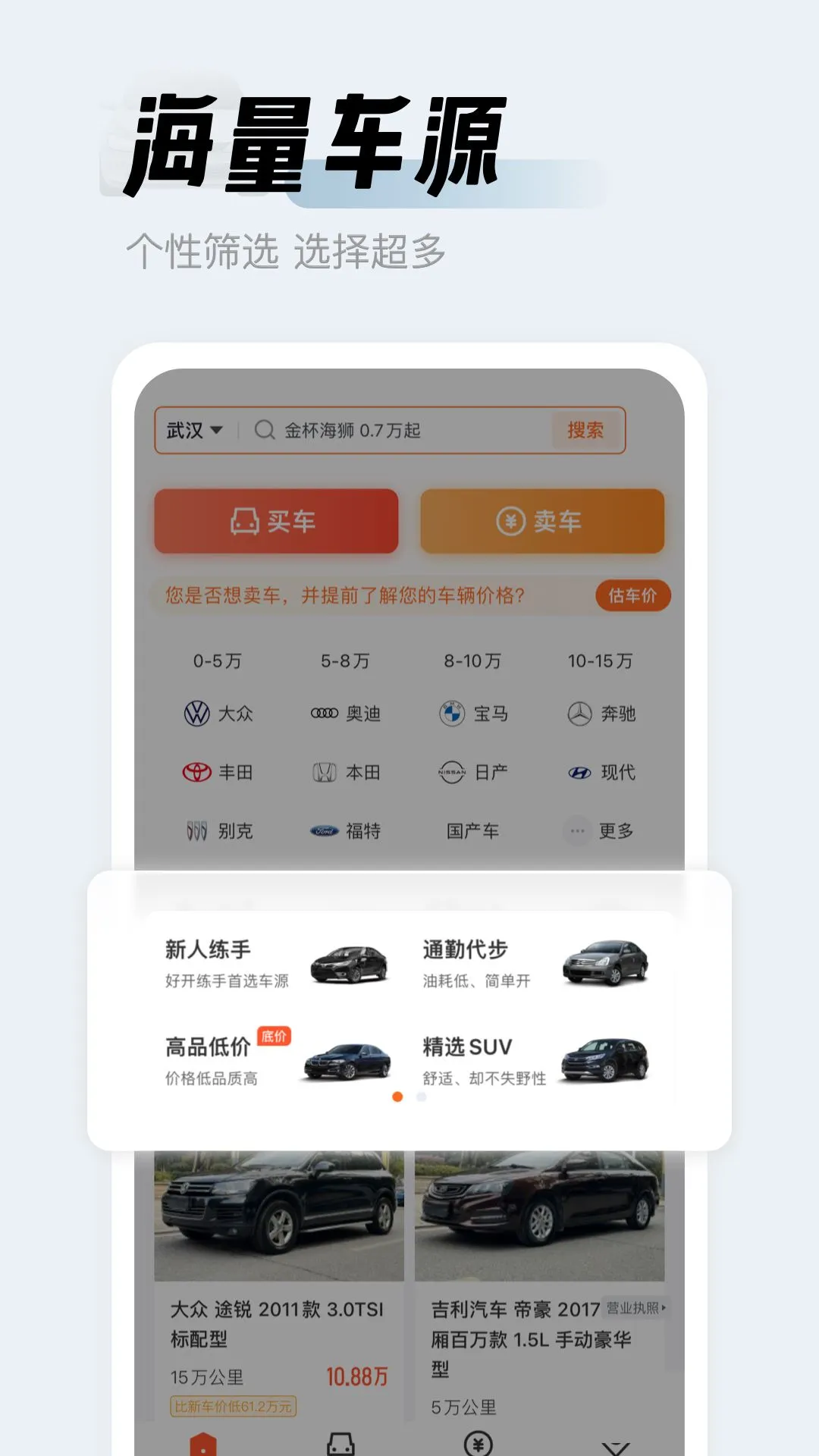The height and width of the screenshot is (1456, 819).
Task: Tap the 估车价 valuation button
Action: [632, 597]
